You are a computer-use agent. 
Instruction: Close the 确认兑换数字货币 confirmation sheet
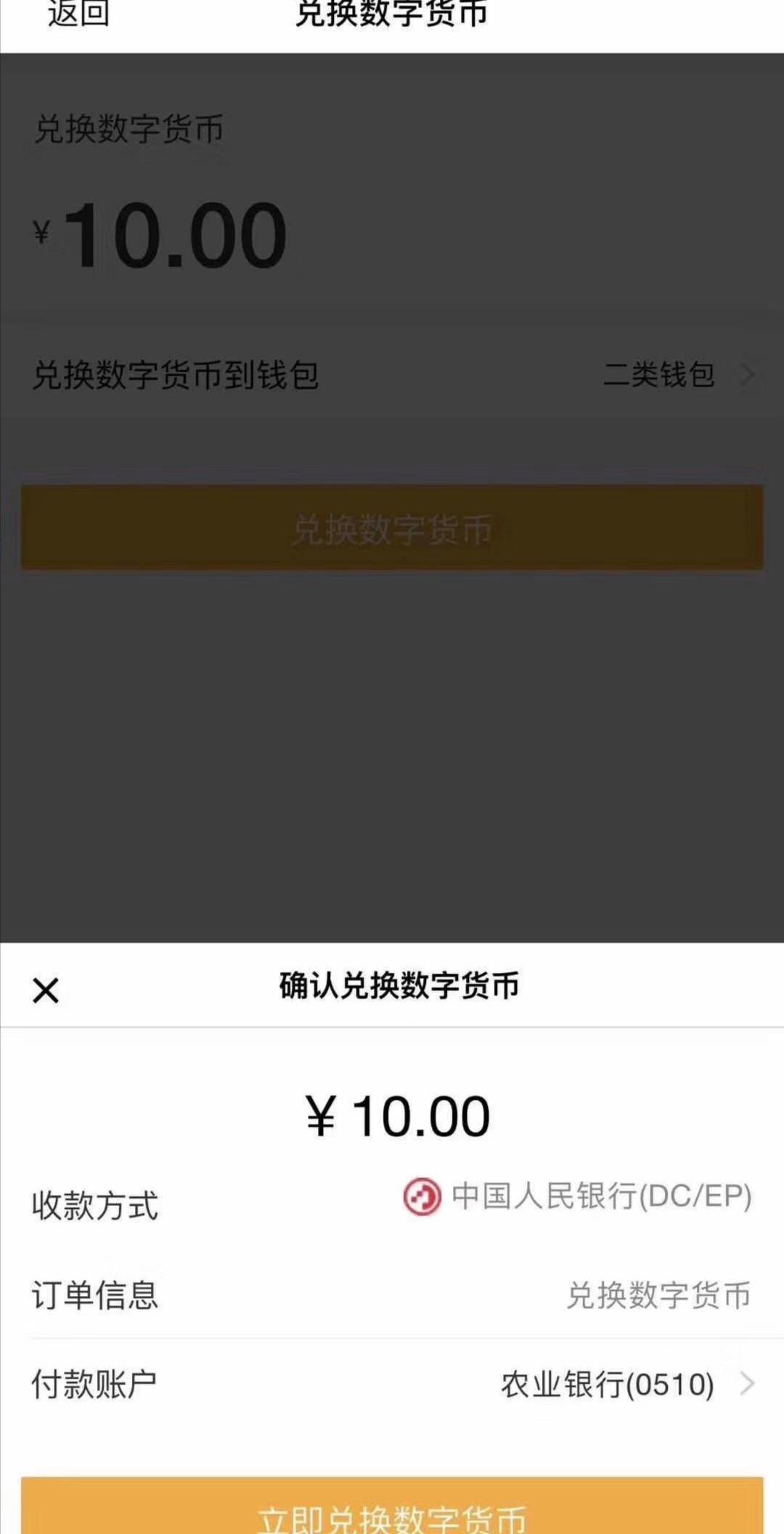46,990
